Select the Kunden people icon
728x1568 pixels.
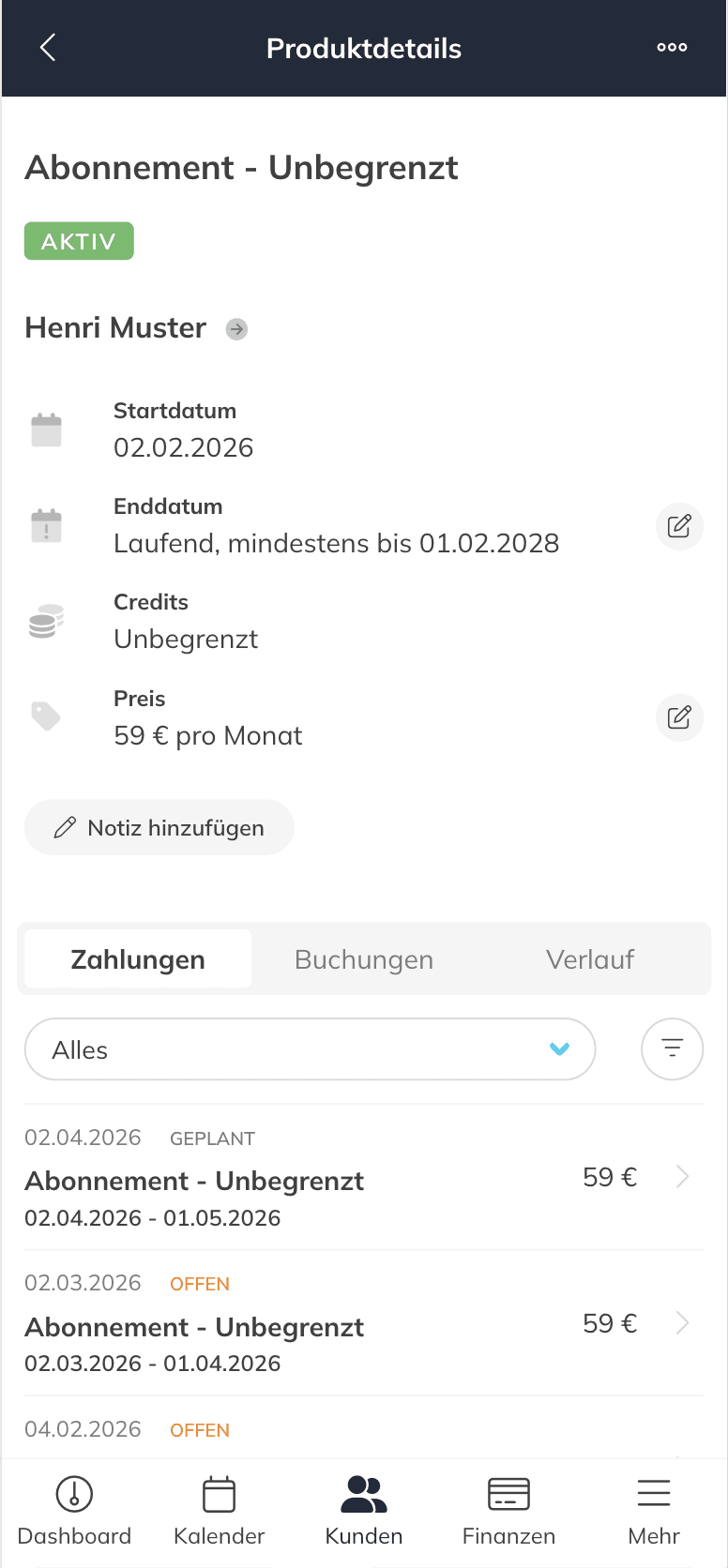point(363,1500)
